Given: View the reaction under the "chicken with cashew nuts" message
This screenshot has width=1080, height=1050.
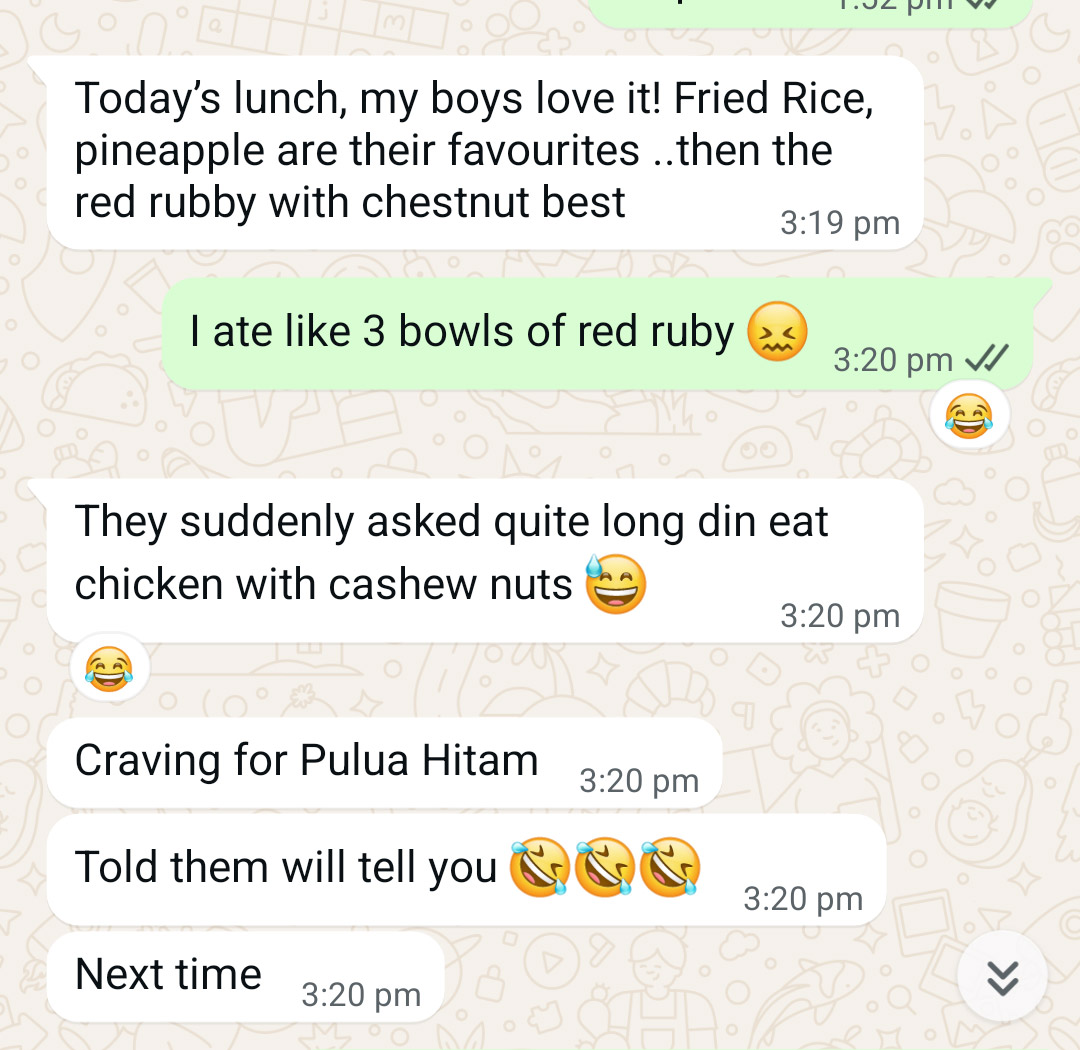Looking at the screenshot, I should pos(110,668).
